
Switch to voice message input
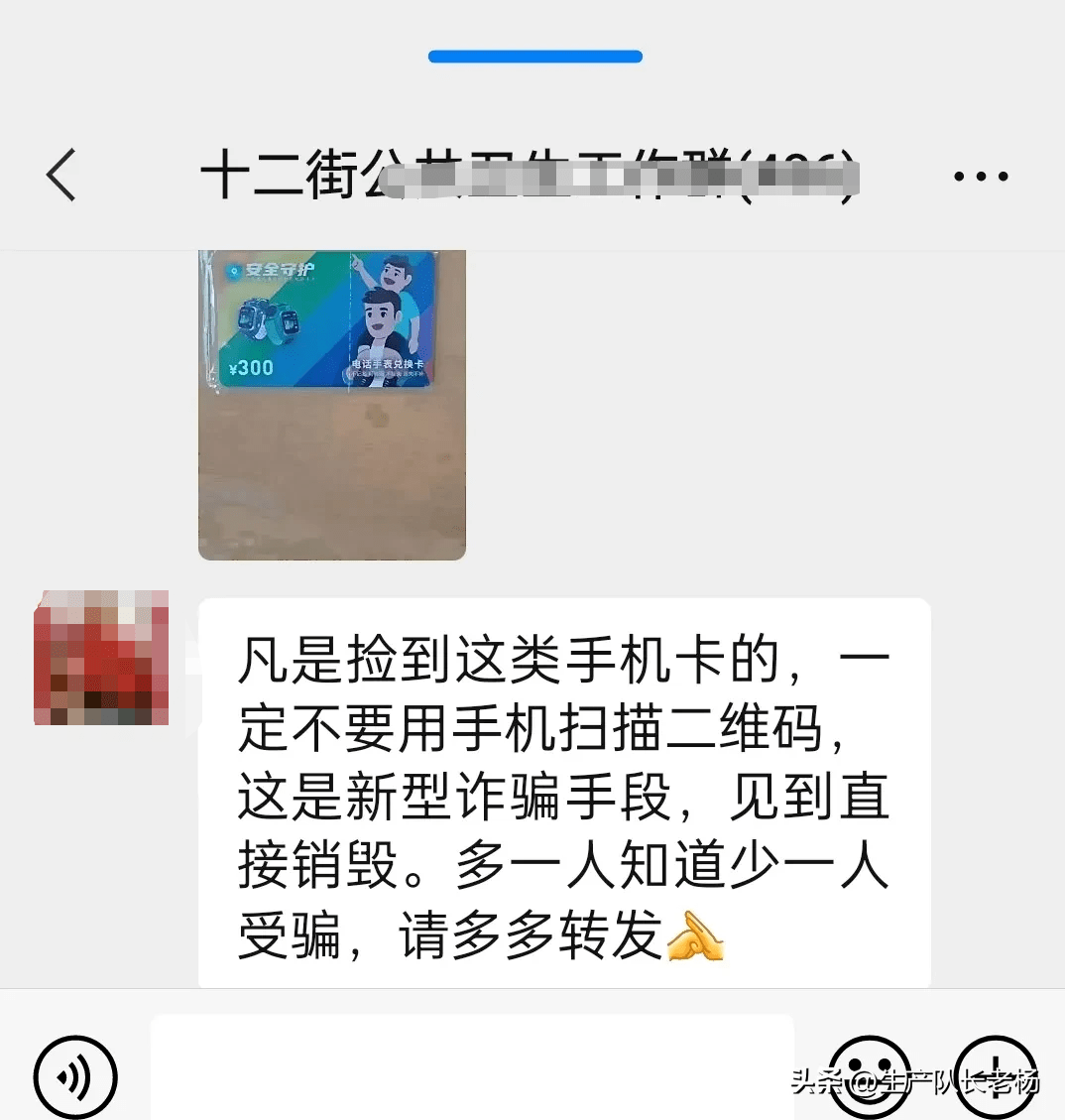tap(75, 1077)
